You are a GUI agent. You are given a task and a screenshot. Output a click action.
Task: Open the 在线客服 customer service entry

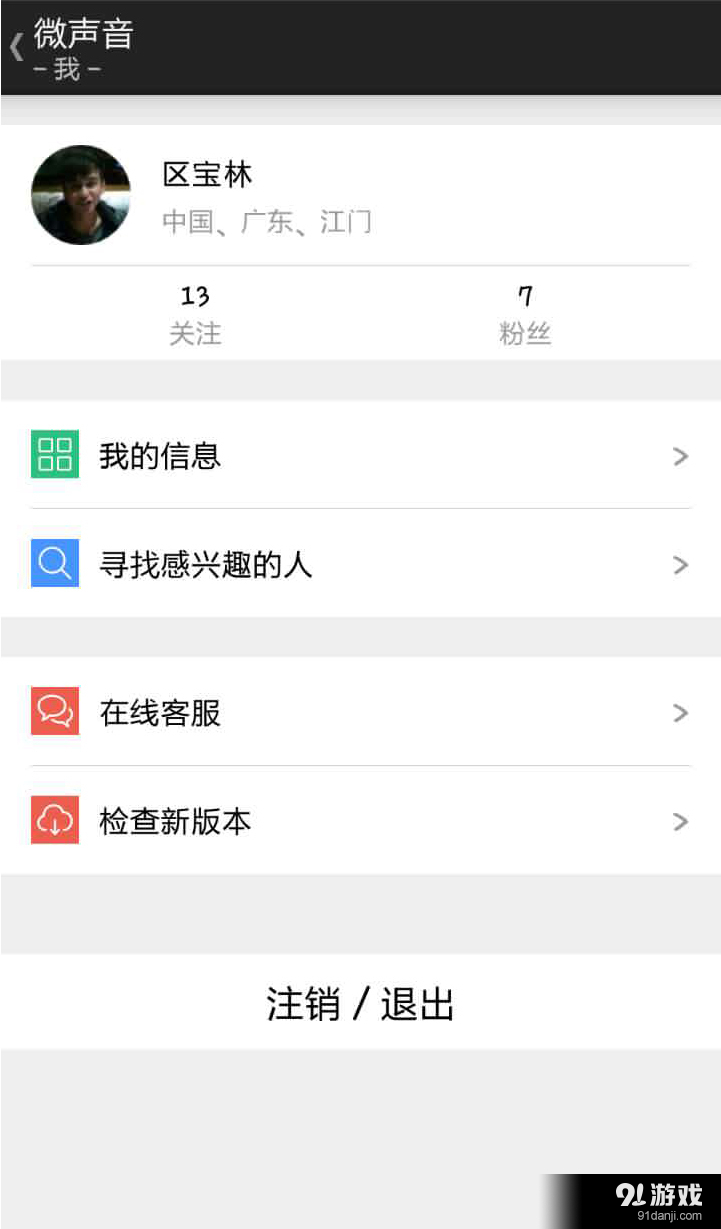[x=160, y=711]
